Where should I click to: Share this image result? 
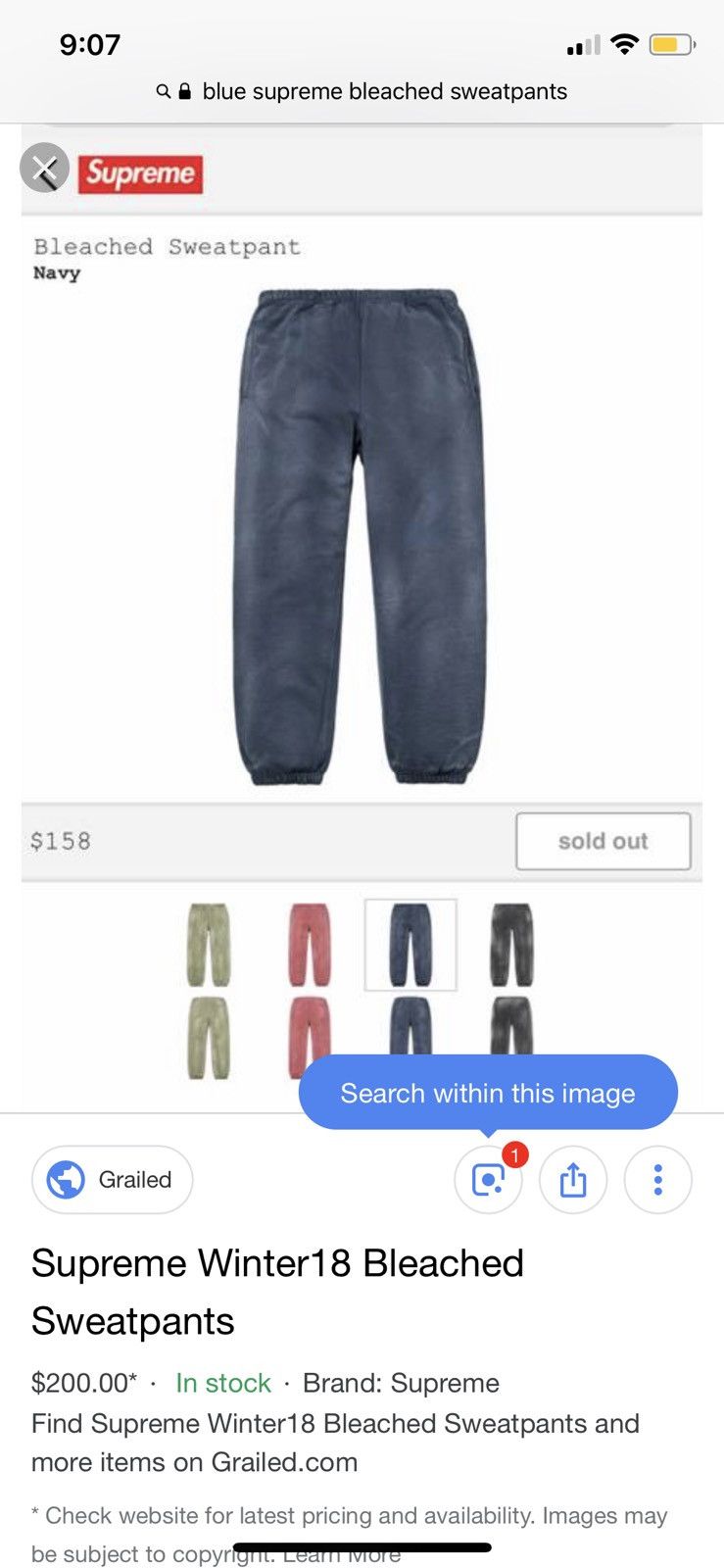[x=573, y=1180]
